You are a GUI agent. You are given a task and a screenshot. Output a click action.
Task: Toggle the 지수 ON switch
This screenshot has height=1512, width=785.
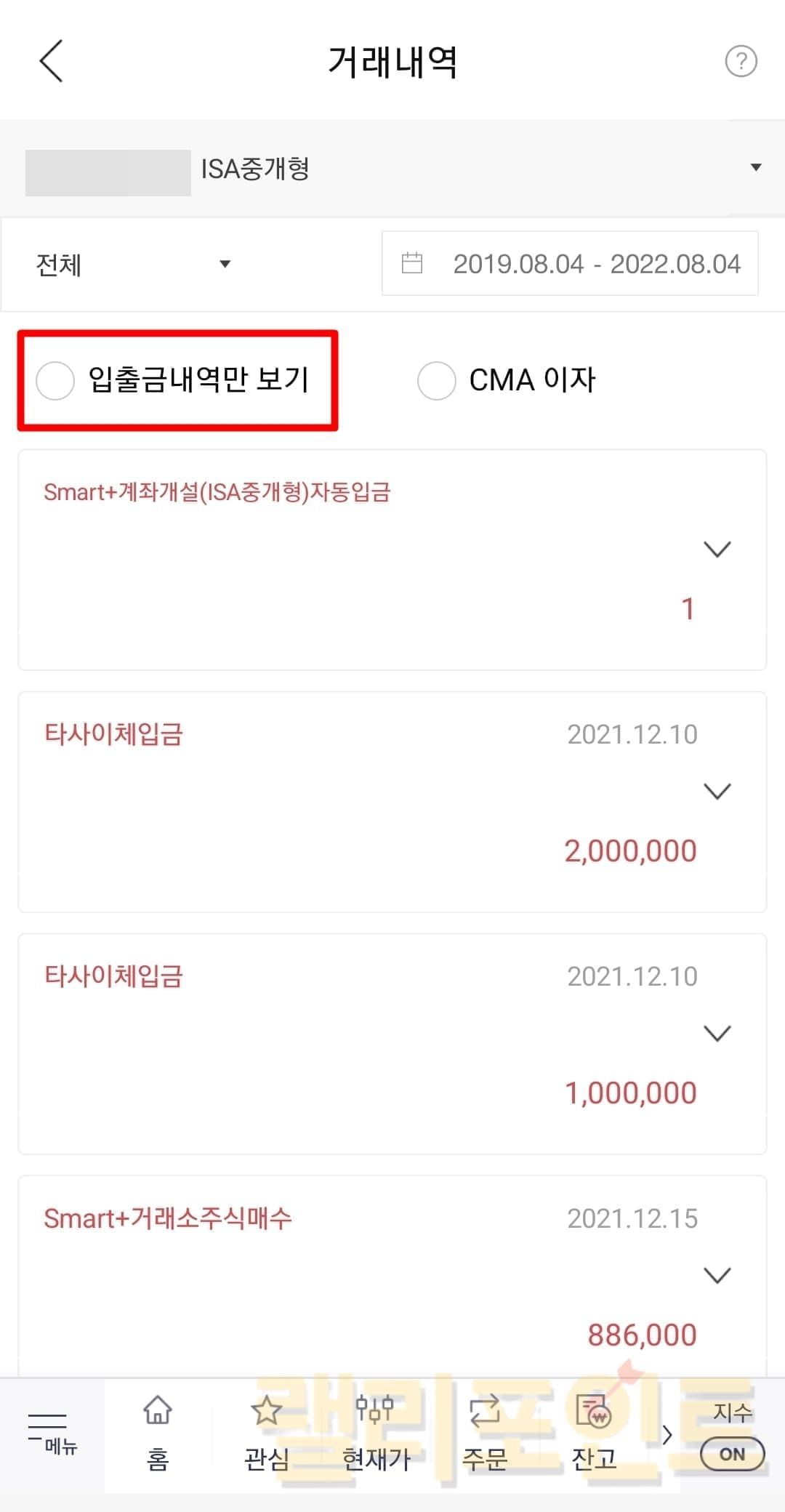tap(732, 1454)
